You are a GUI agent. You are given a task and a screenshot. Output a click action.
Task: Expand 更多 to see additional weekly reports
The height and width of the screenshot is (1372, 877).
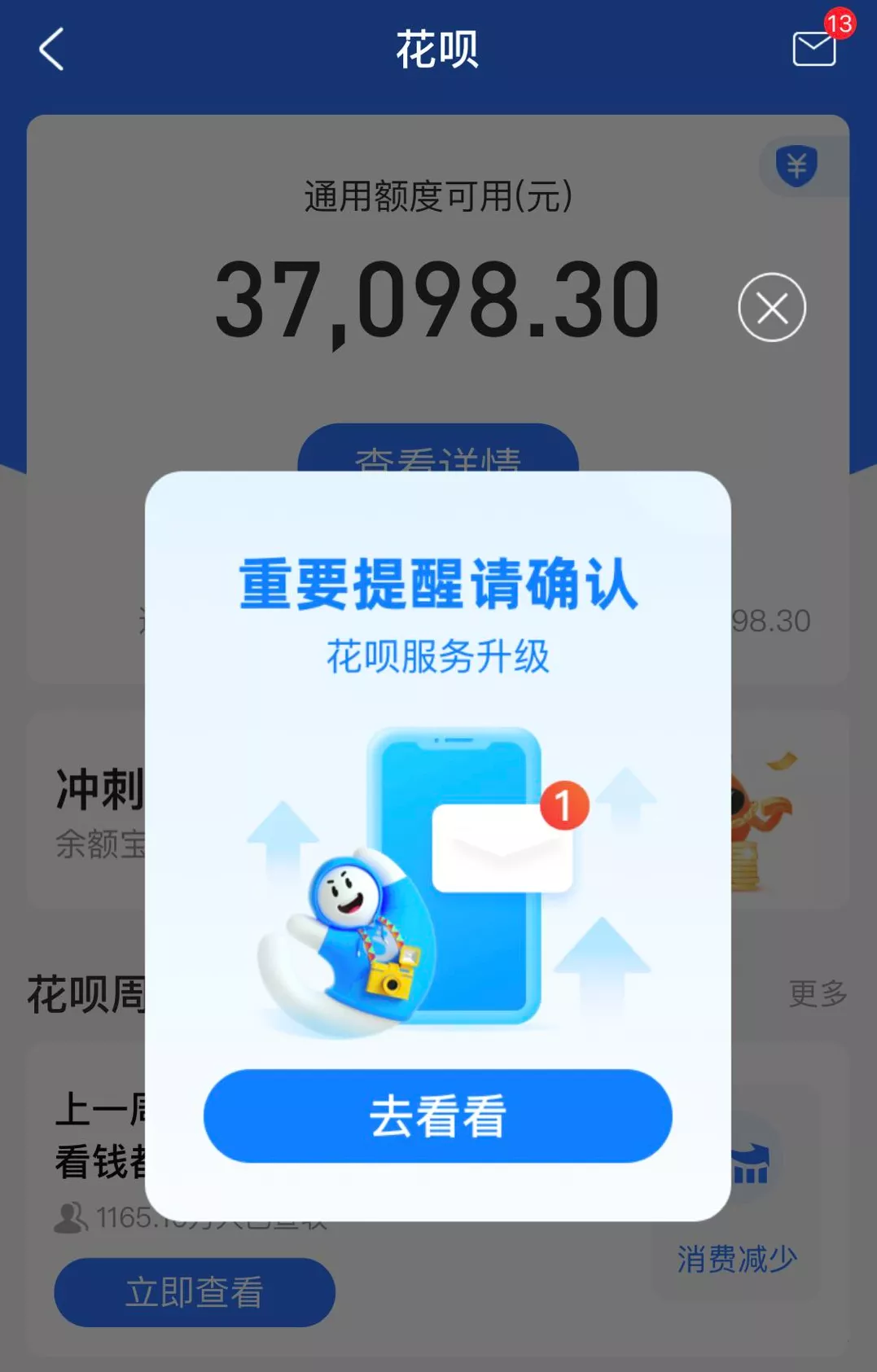[x=817, y=993]
